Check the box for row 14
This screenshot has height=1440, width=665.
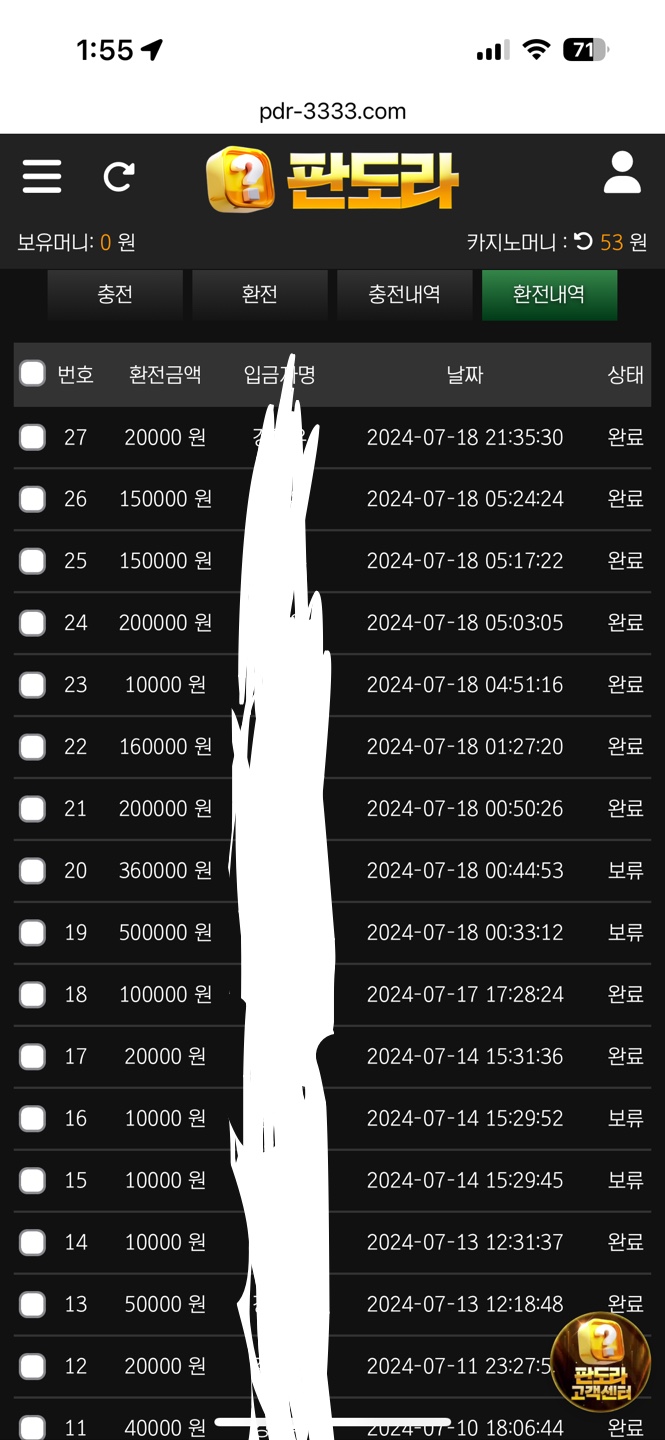pos(33,1243)
